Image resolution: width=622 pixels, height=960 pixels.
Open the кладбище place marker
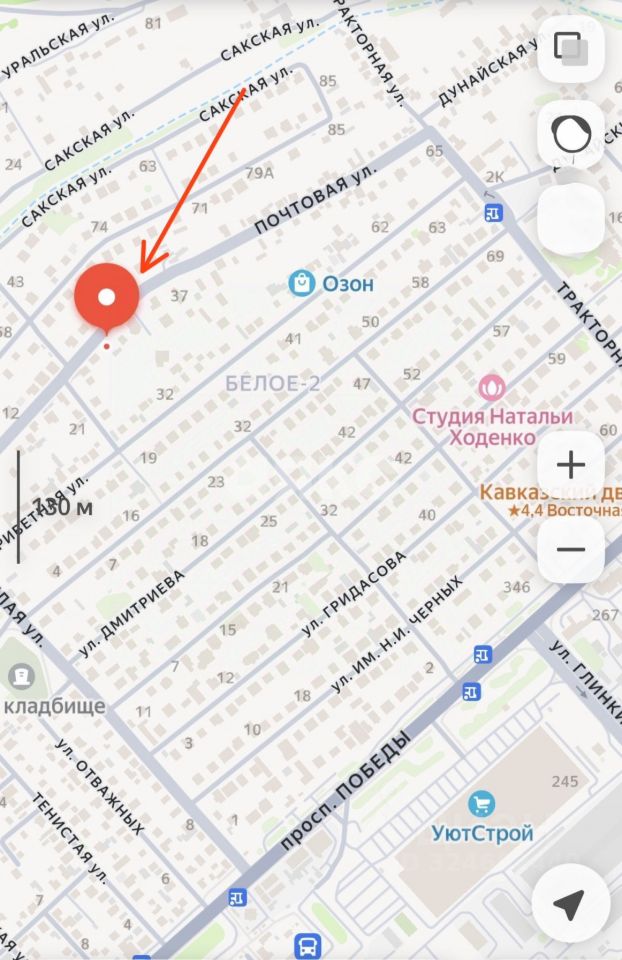(18, 677)
